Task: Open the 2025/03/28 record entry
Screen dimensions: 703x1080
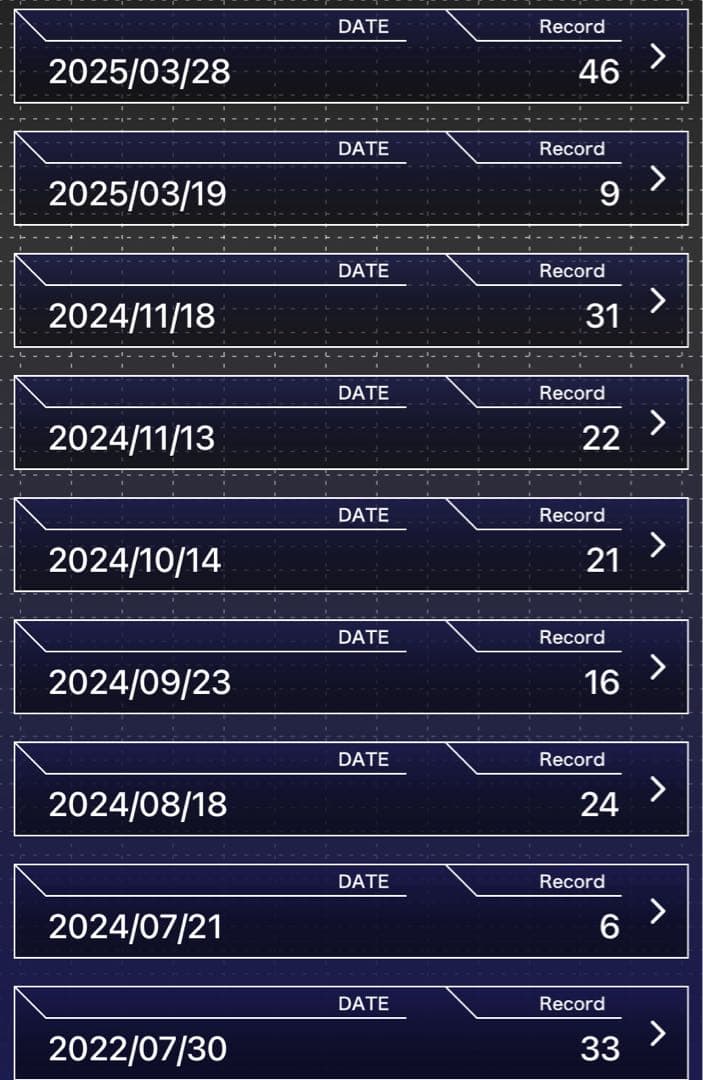Action: click(x=350, y=57)
